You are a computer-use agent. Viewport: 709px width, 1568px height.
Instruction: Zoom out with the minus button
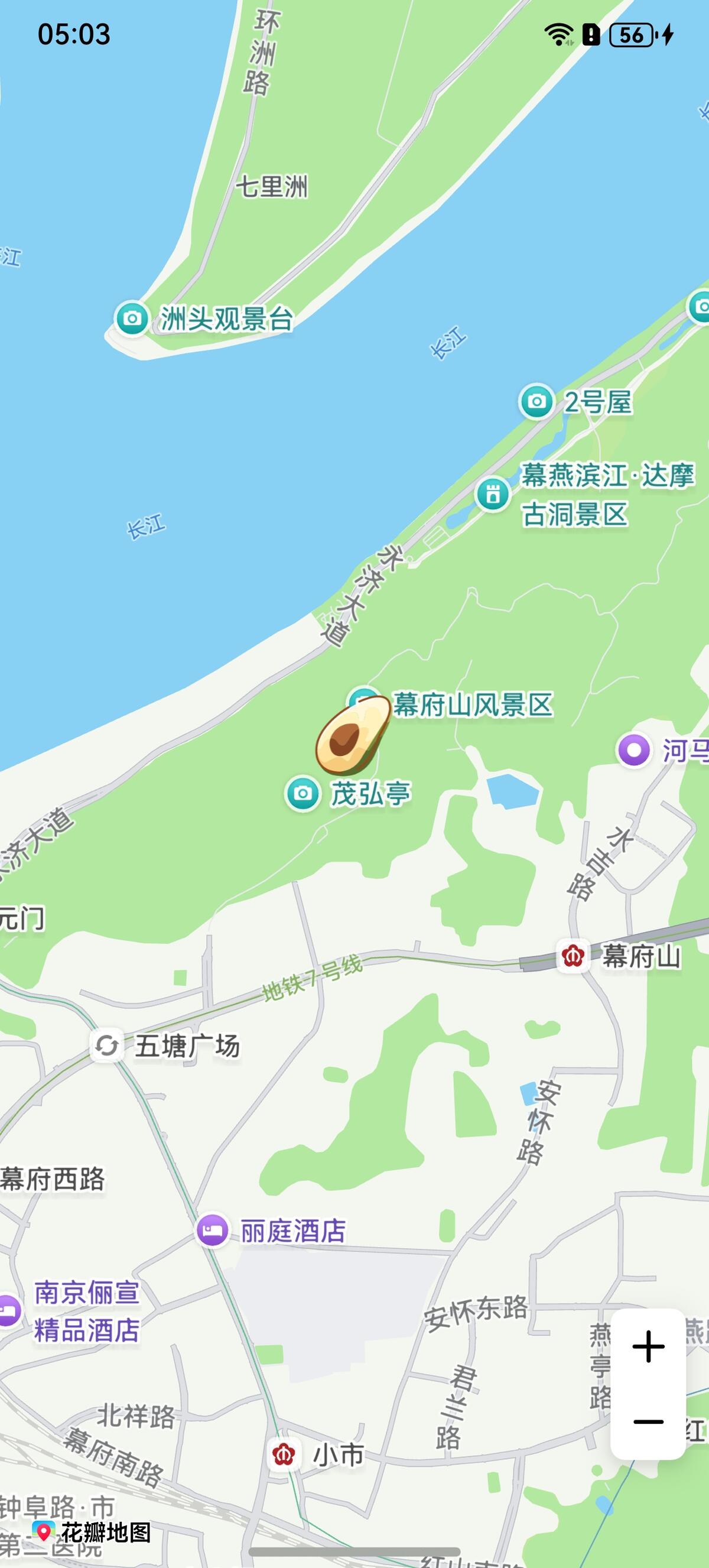coord(648,1422)
